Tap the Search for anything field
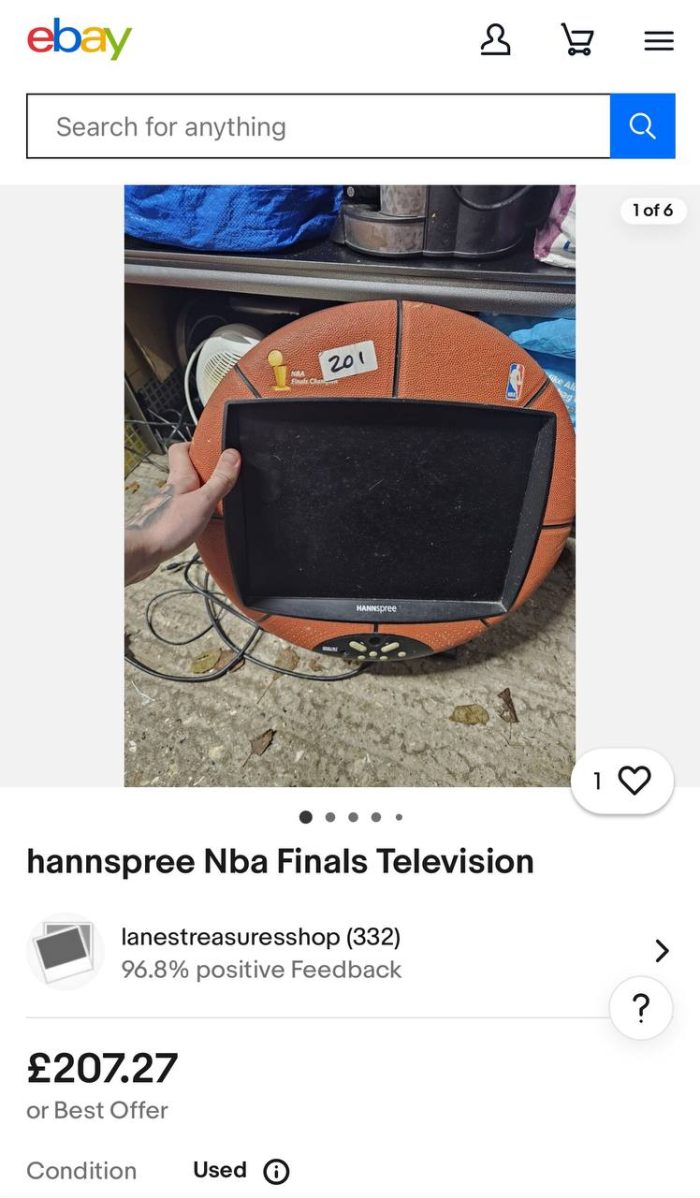This screenshot has height=1198, width=700. click(x=319, y=126)
